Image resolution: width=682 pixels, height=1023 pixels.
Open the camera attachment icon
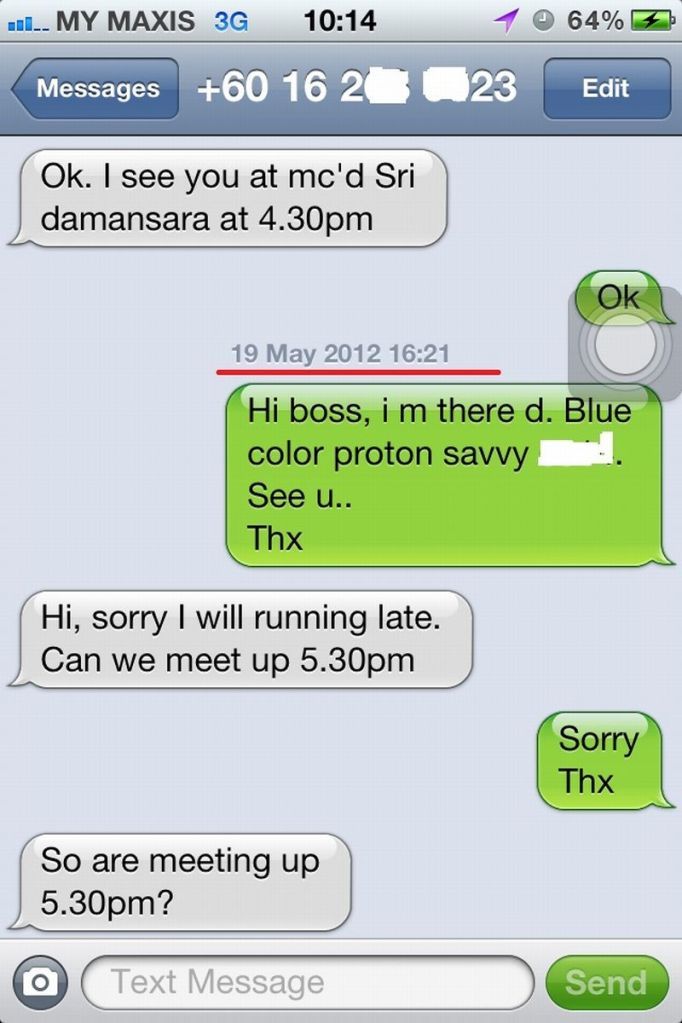[x=40, y=982]
